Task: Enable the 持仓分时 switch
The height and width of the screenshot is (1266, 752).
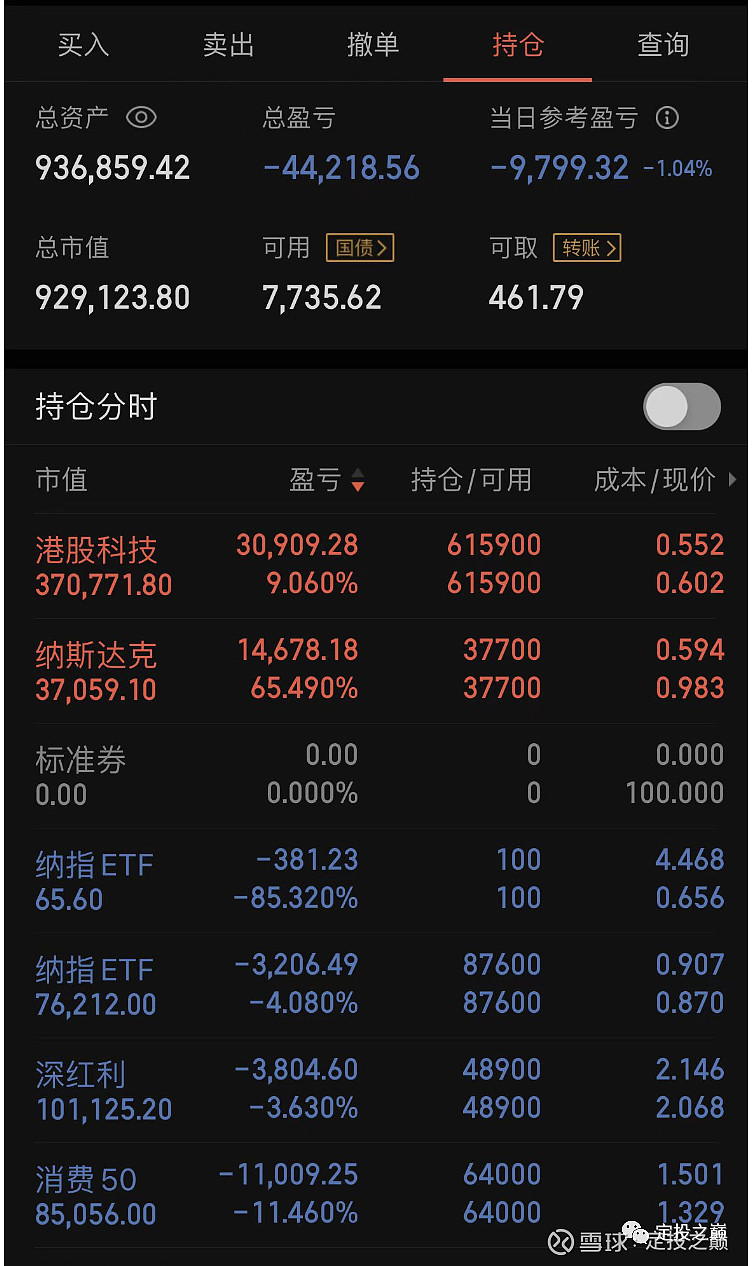Action: click(682, 407)
